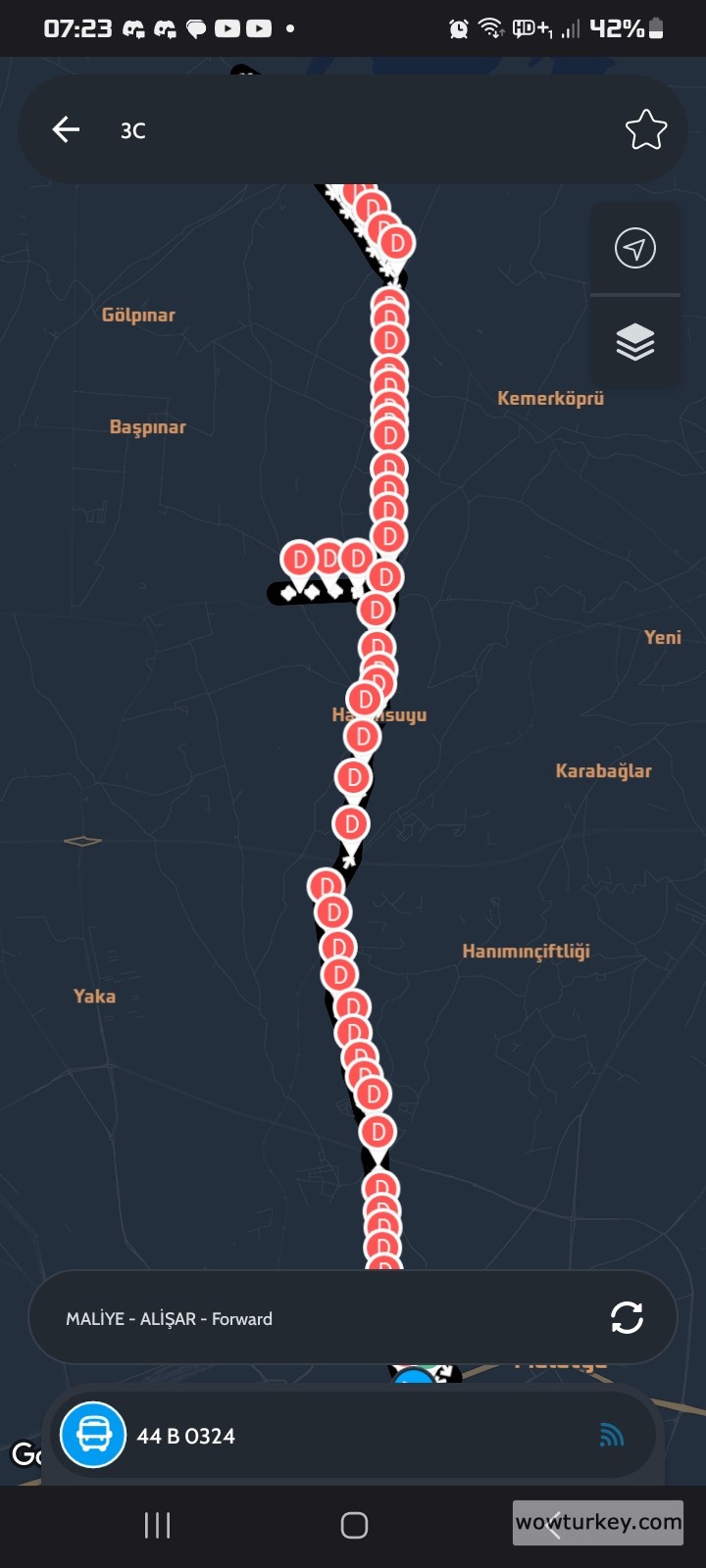The height and width of the screenshot is (1568, 706).
Task: Switch direction of MALİYE - ALİŞAR route
Action: 627,1317
